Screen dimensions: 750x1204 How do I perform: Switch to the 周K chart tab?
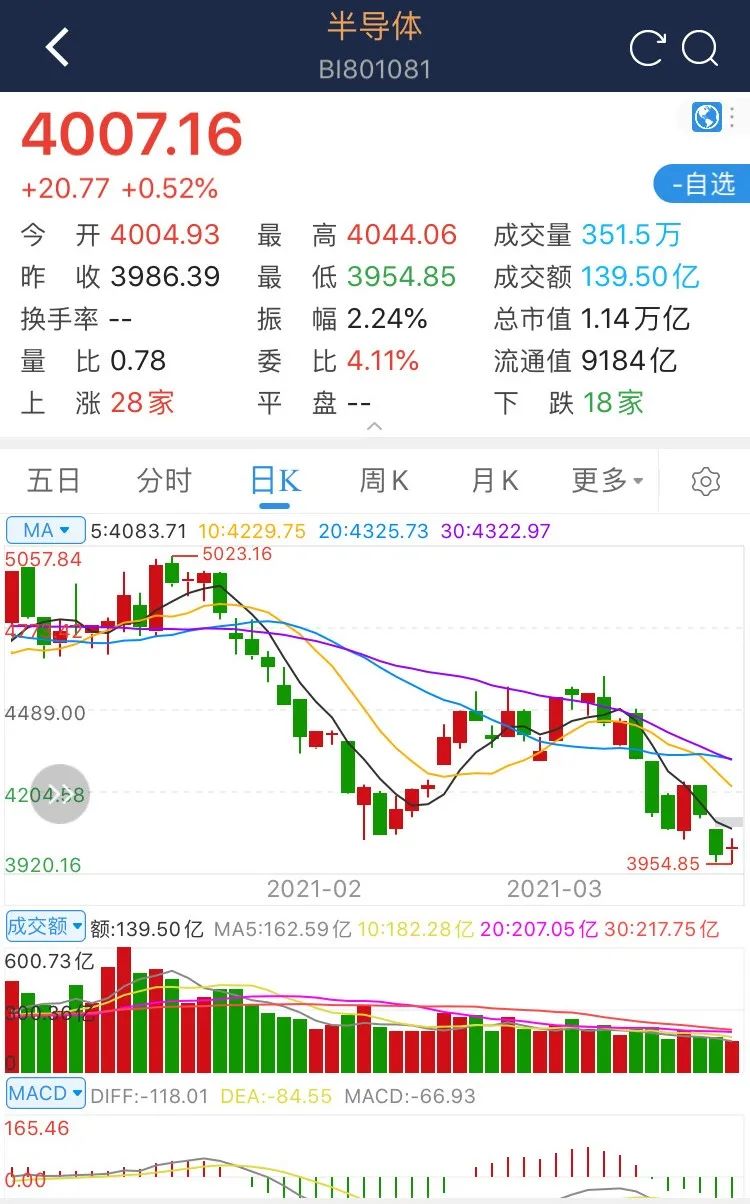click(x=384, y=481)
